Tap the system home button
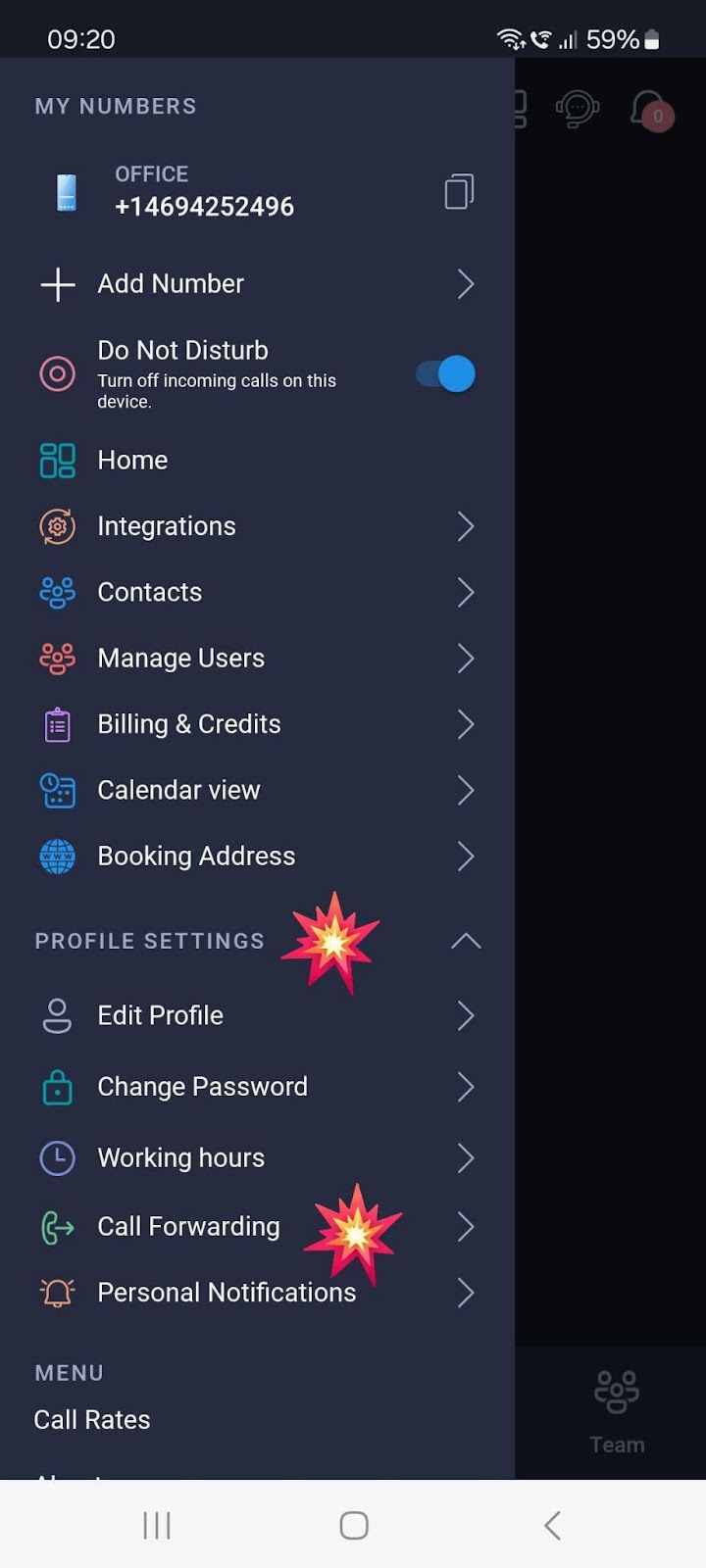The height and width of the screenshot is (1568, 706). point(354,1525)
